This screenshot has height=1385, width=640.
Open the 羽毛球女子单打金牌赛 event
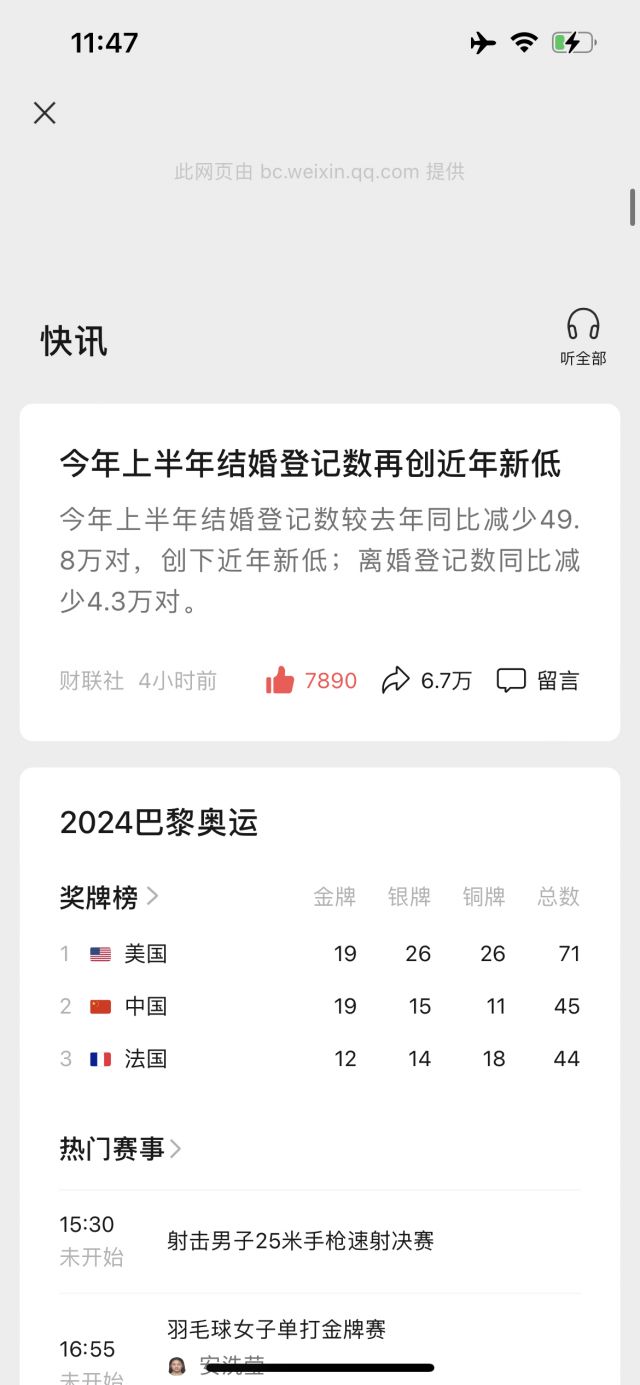(x=276, y=1329)
